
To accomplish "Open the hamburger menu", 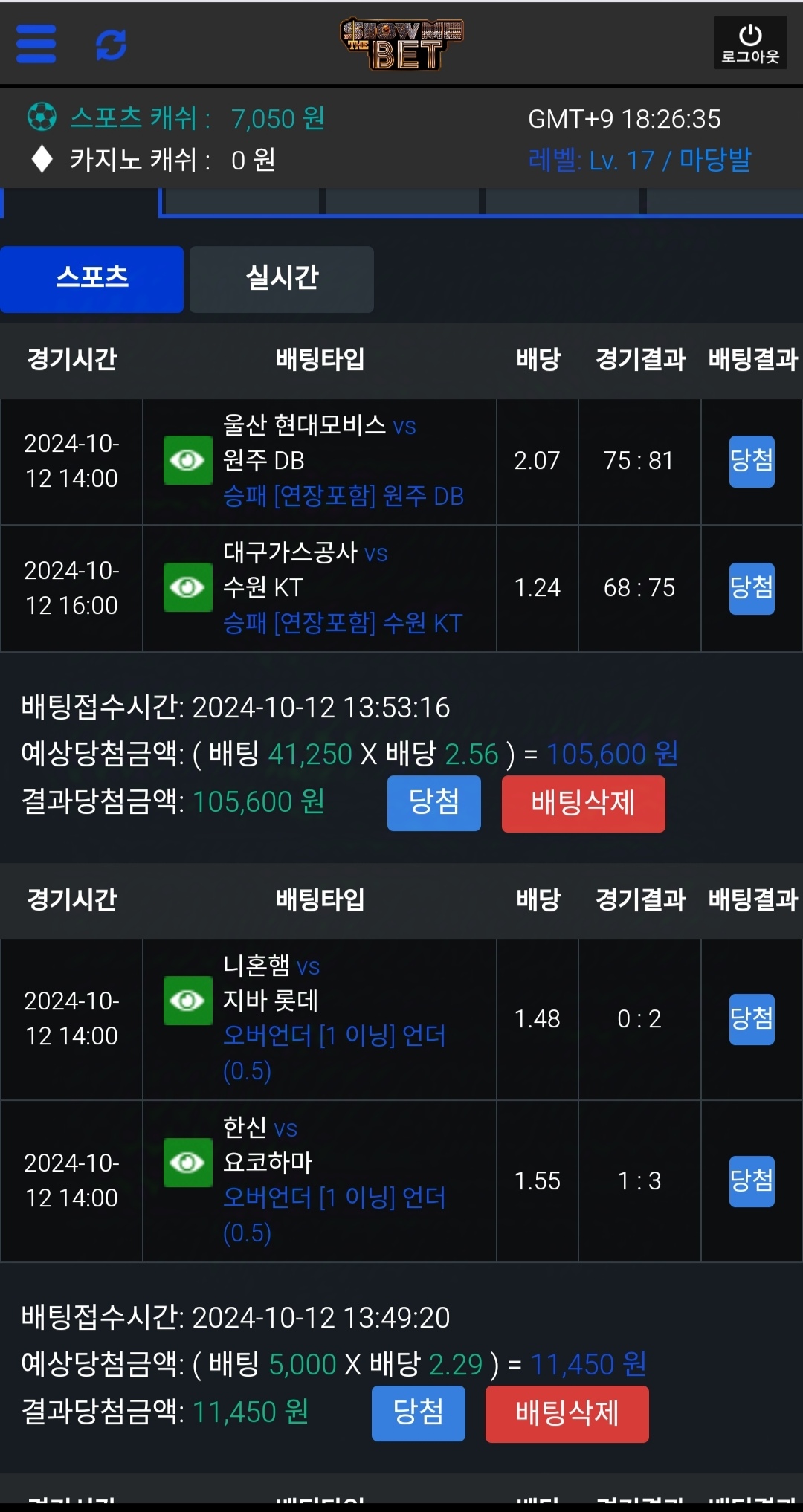I will pos(36,44).
